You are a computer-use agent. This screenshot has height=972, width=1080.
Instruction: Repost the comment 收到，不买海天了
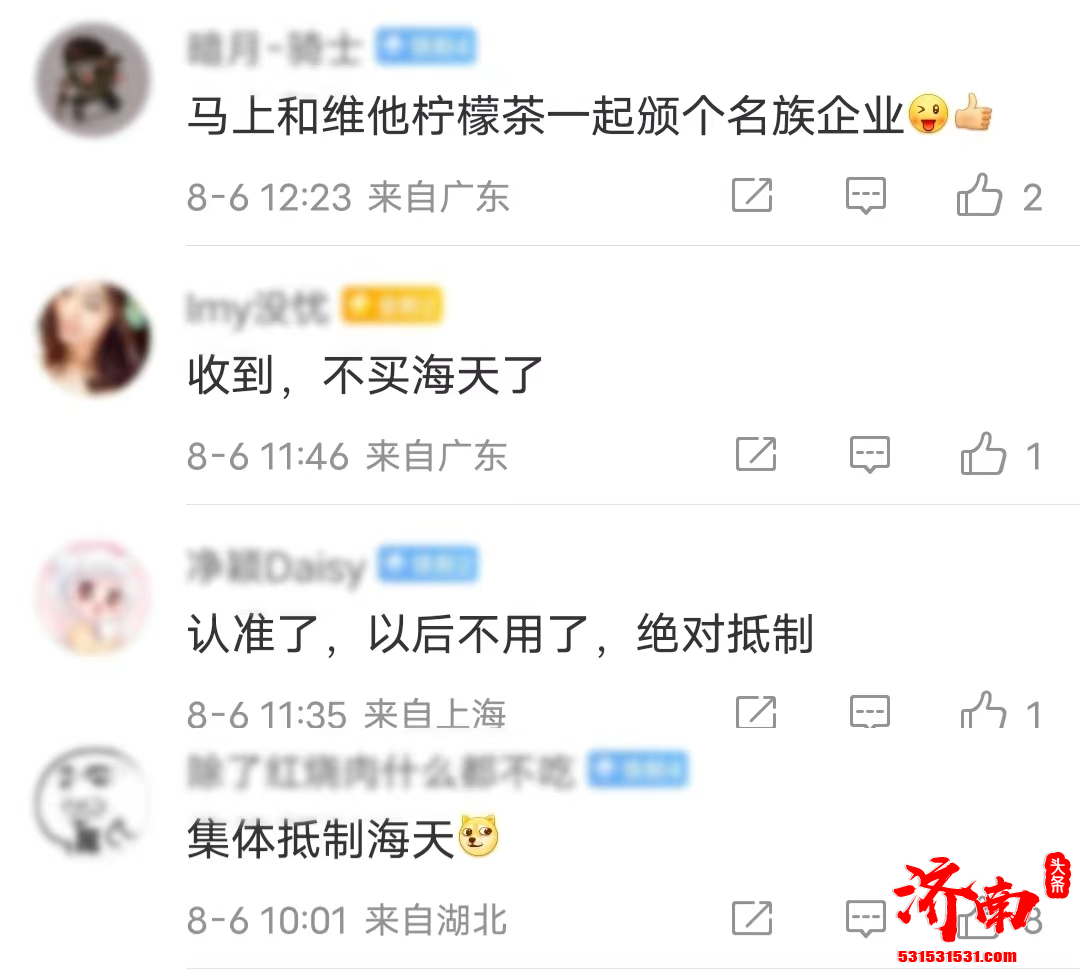click(756, 454)
